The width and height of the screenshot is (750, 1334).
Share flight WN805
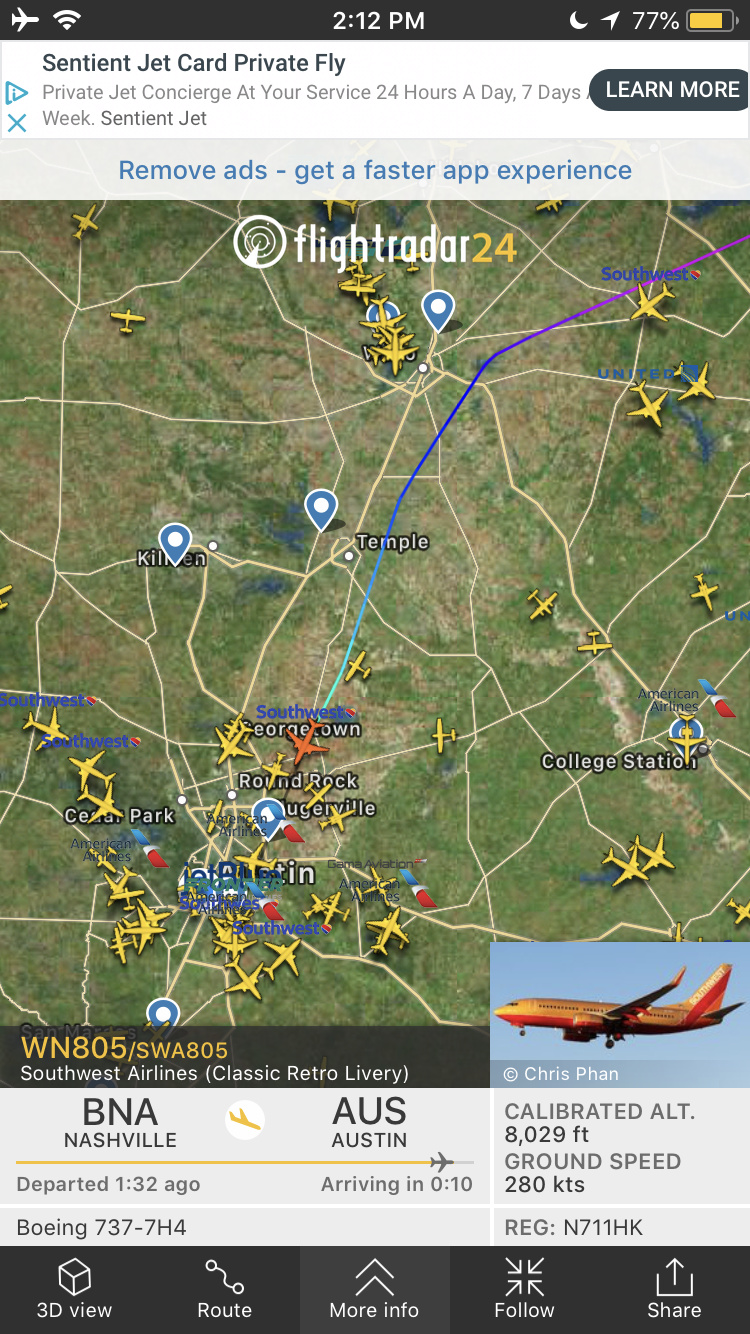pos(674,1290)
